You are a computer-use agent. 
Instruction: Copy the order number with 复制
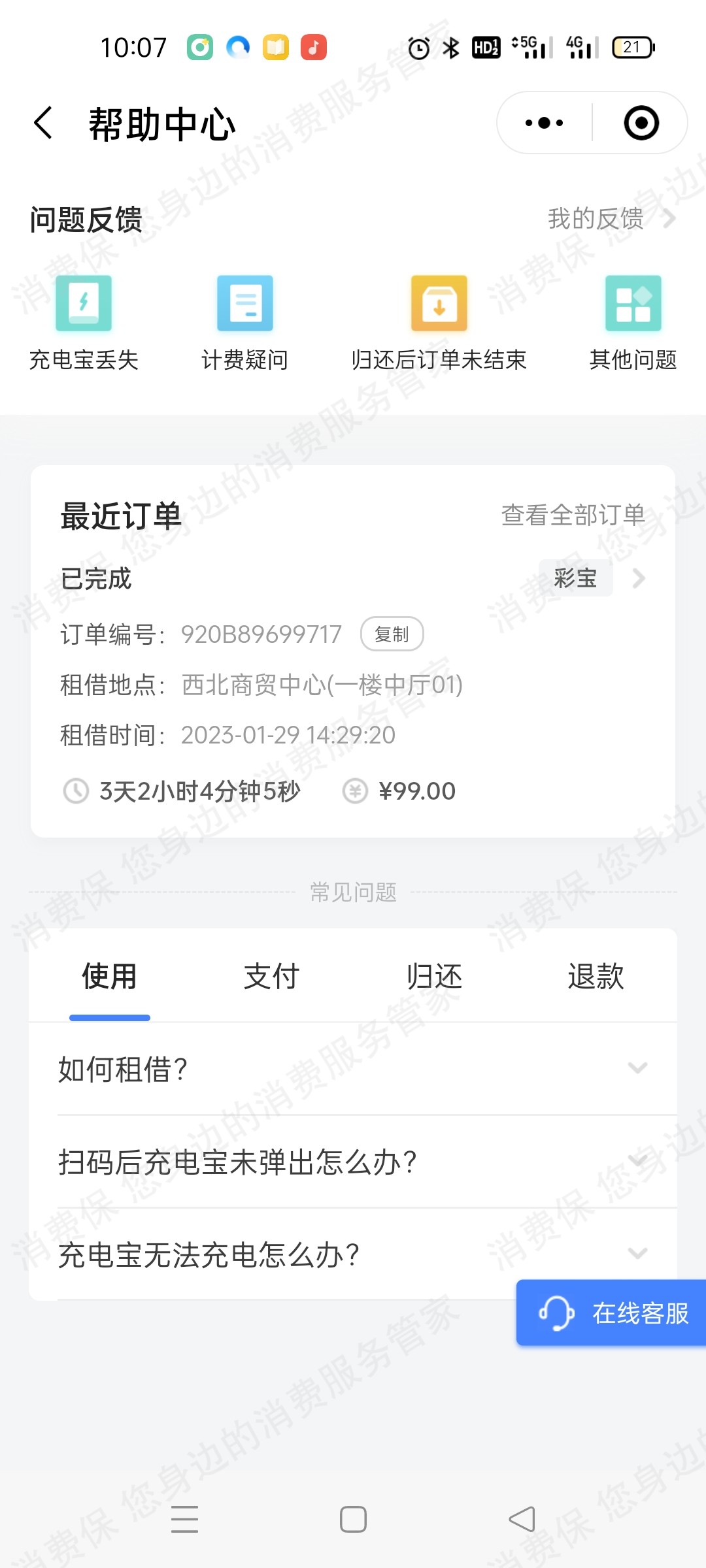[x=392, y=634]
